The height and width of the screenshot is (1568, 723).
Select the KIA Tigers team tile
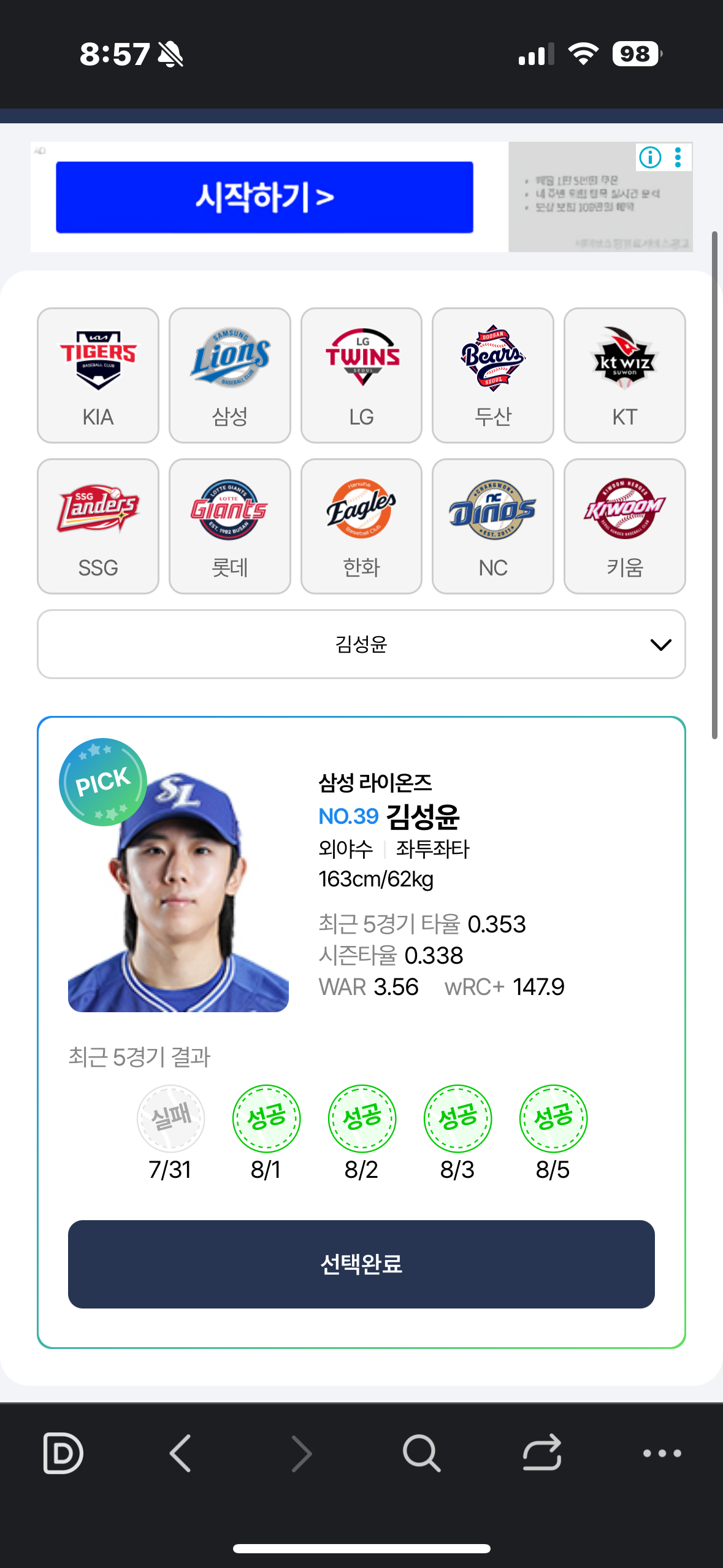point(98,375)
